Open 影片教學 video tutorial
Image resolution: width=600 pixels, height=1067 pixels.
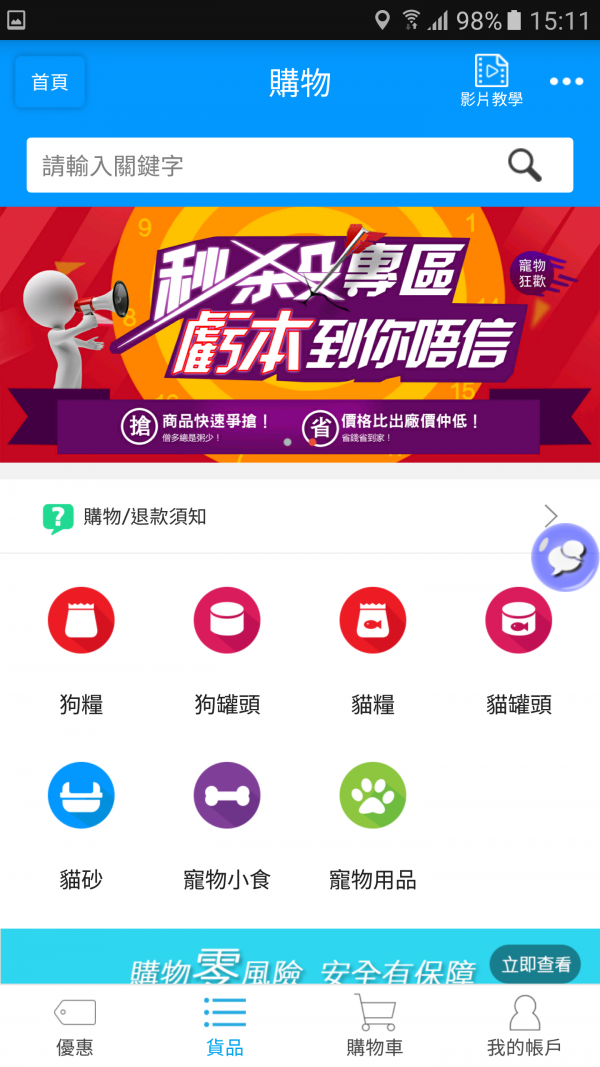(491, 81)
